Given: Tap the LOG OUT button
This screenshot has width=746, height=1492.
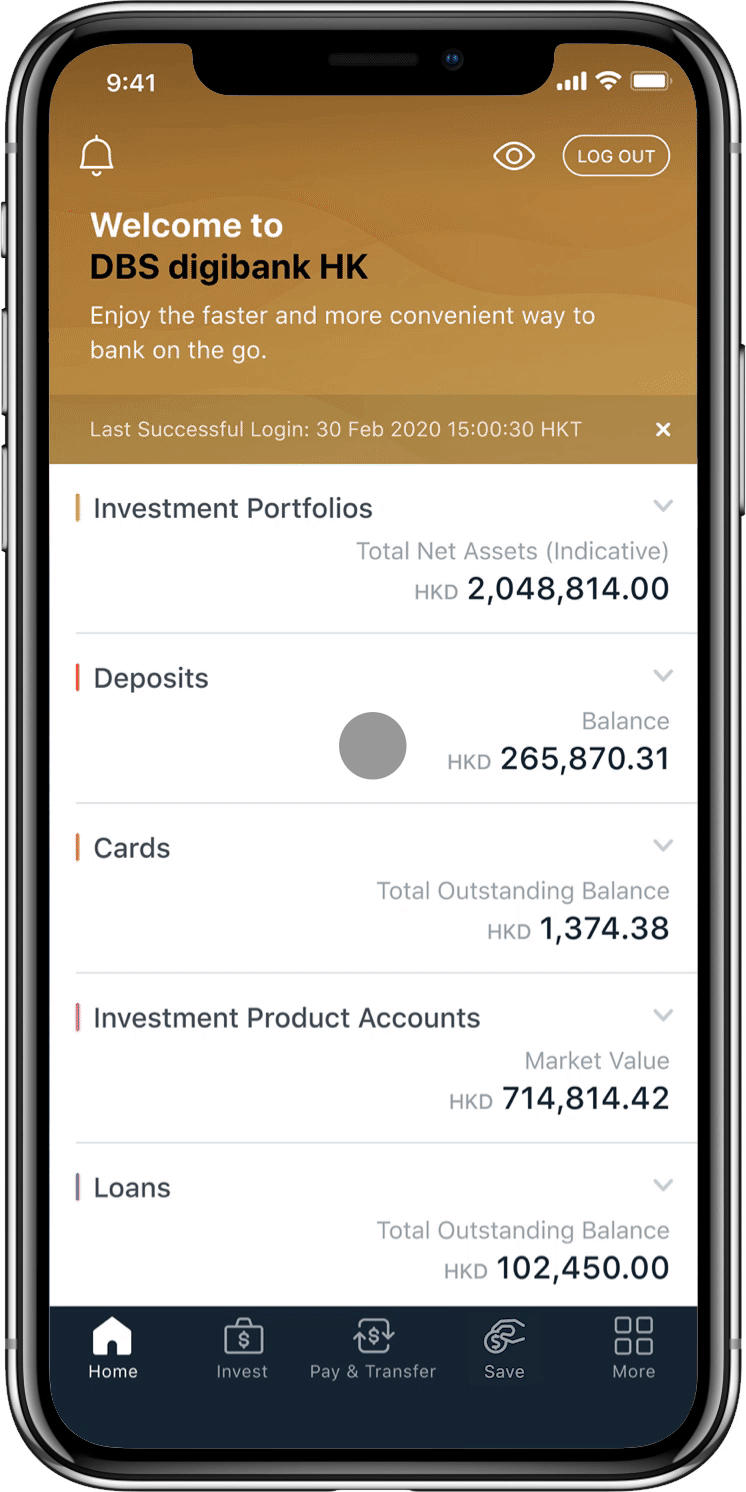Looking at the screenshot, I should click(x=616, y=156).
